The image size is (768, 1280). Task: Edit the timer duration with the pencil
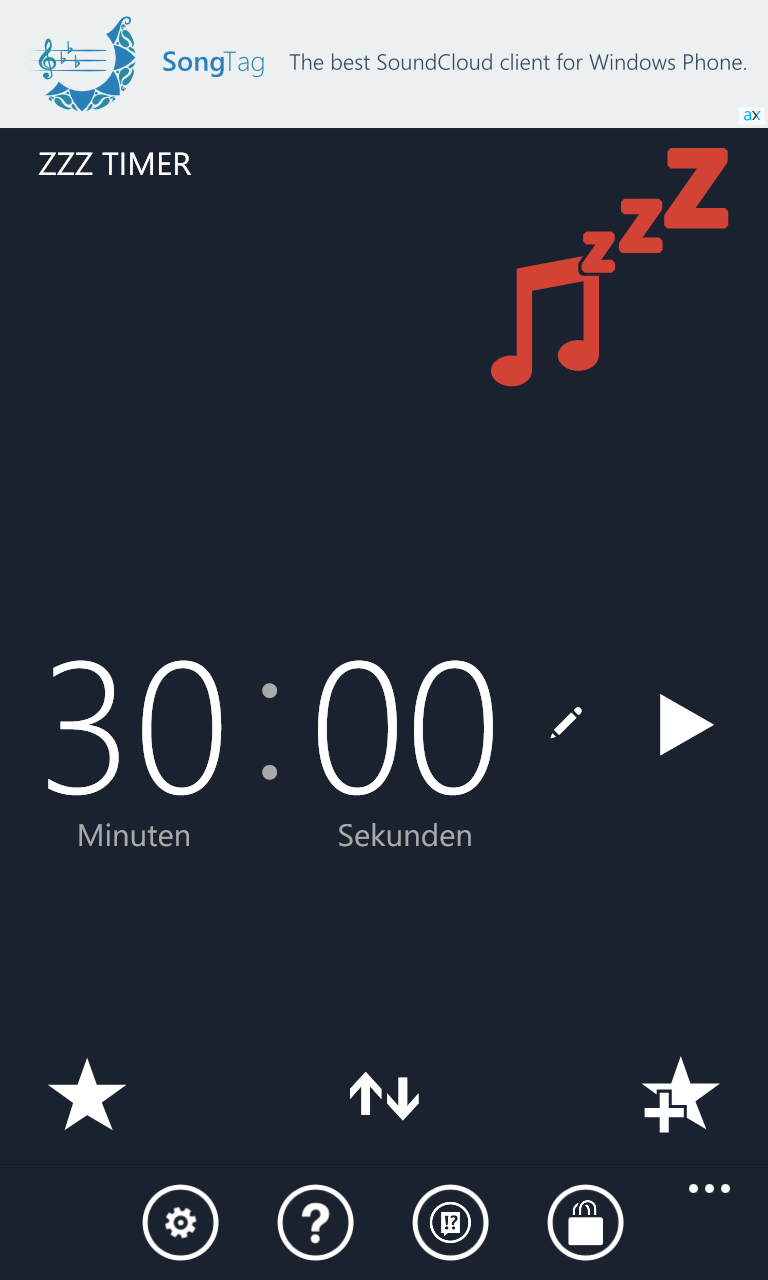(566, 723)
